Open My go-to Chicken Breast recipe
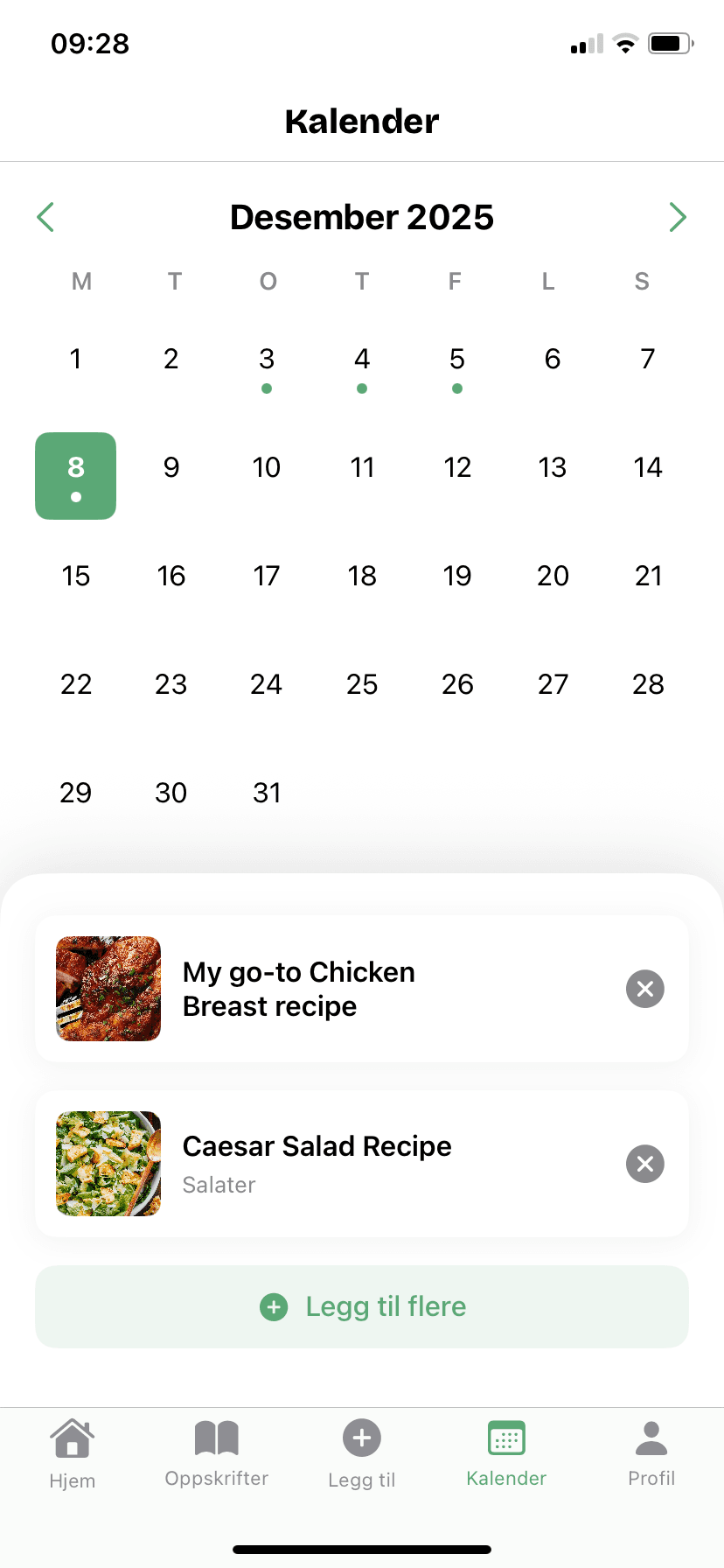 (298, 989)
